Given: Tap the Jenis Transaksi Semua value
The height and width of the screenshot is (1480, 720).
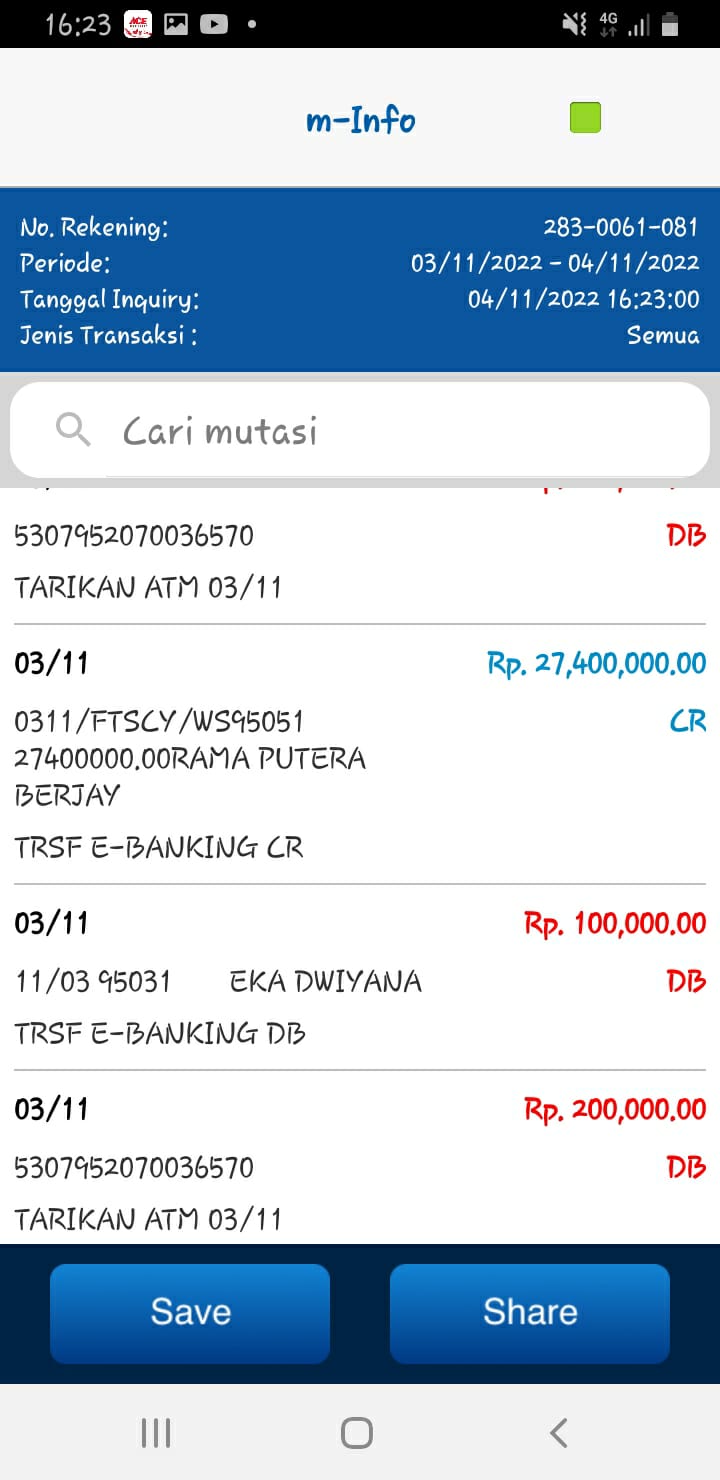Looking at the screenshot, I should pyautogui.click(x=661, y=336).
